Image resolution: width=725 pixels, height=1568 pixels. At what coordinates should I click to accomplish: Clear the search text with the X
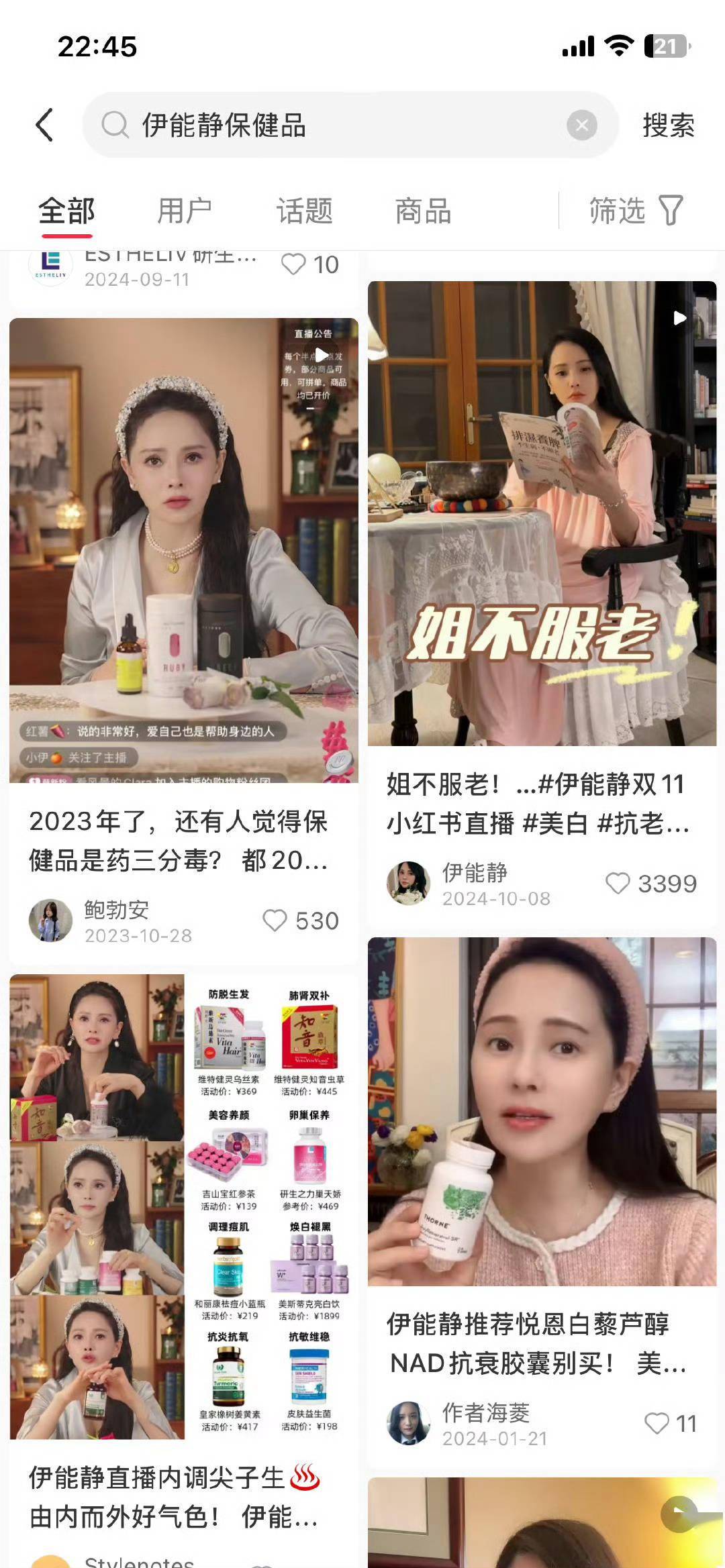(x=581, y=125)
